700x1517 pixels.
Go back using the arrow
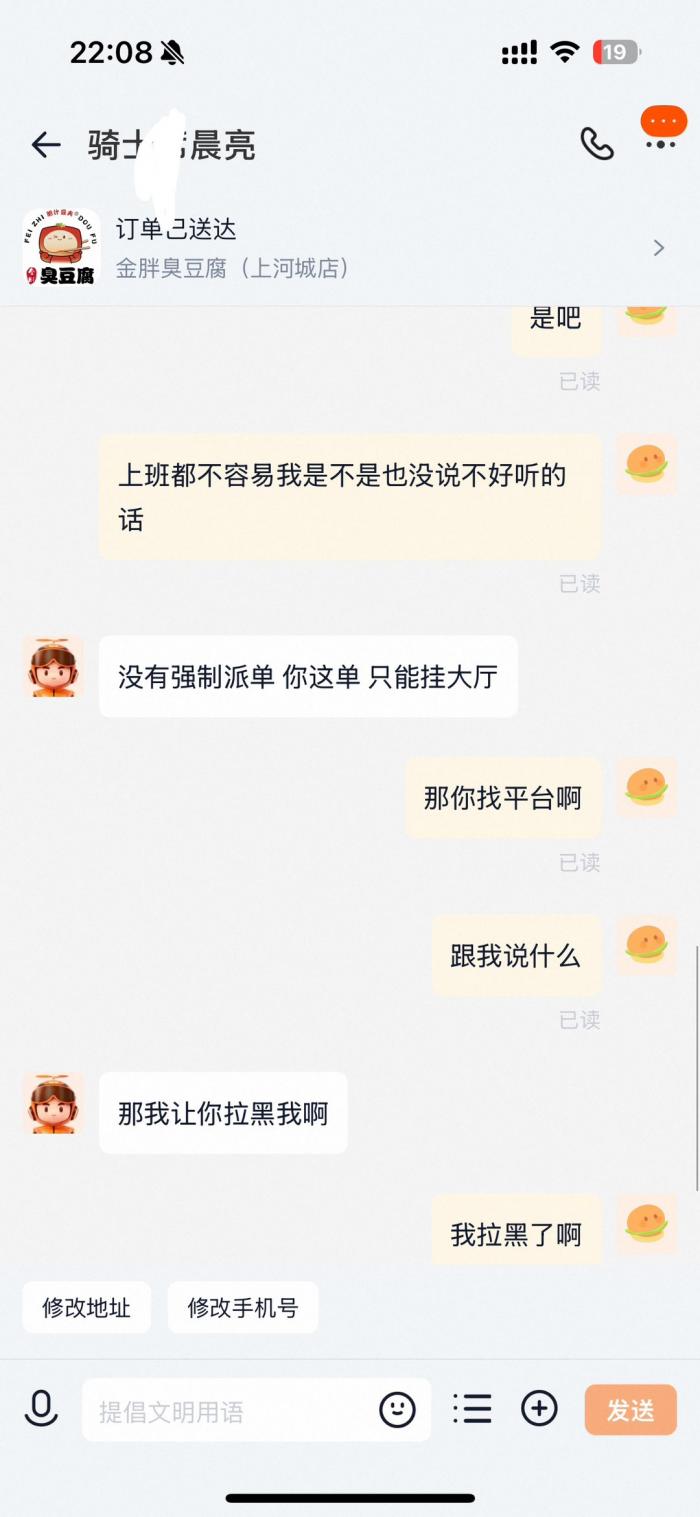46,145
